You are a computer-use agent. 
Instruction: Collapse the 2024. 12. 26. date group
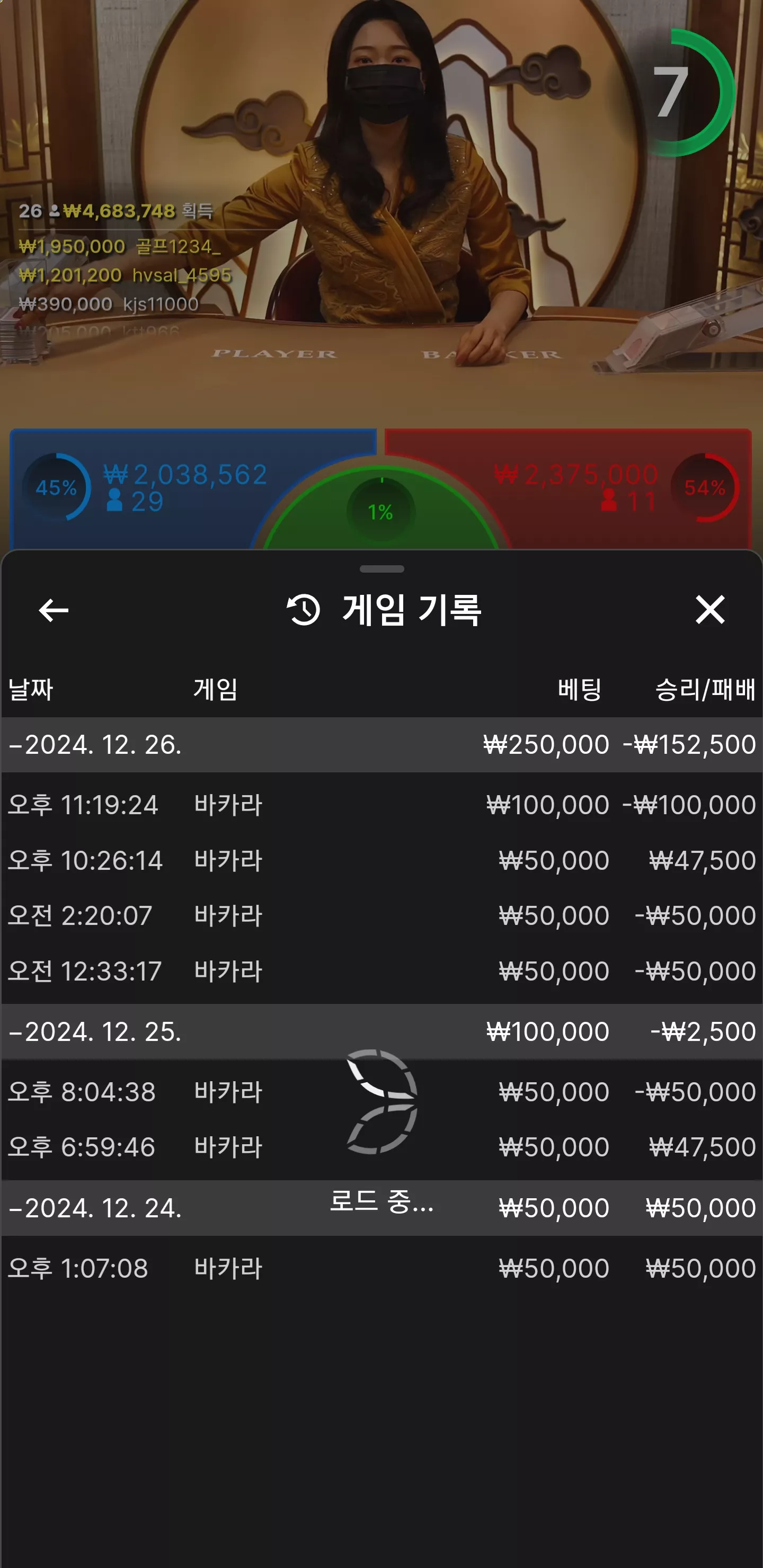pyautogui.click(x=382, y=745)
